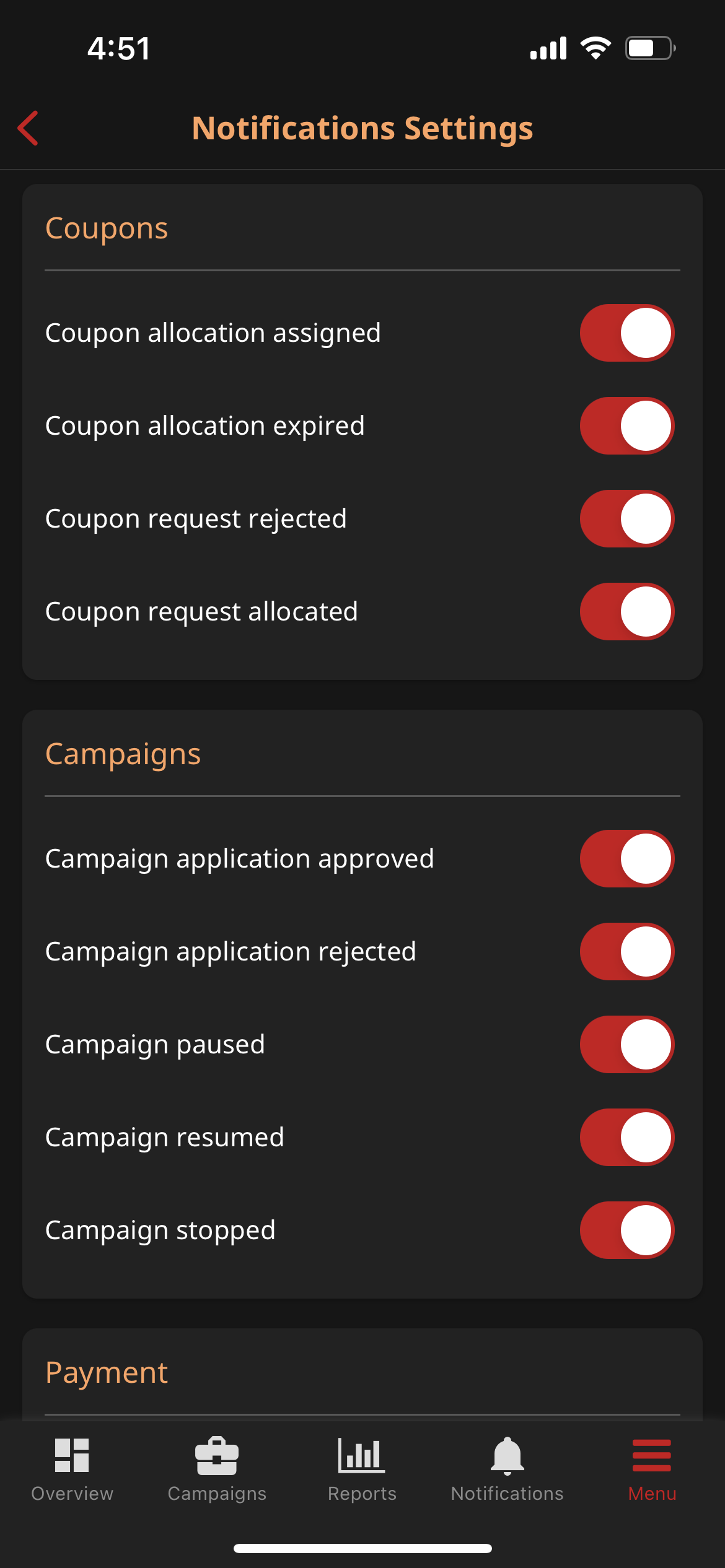The width and height of the screenshot is (725, 1568).
Task: Switch off Coupon request allocated alerts
Action: click(x=627, y=612)
